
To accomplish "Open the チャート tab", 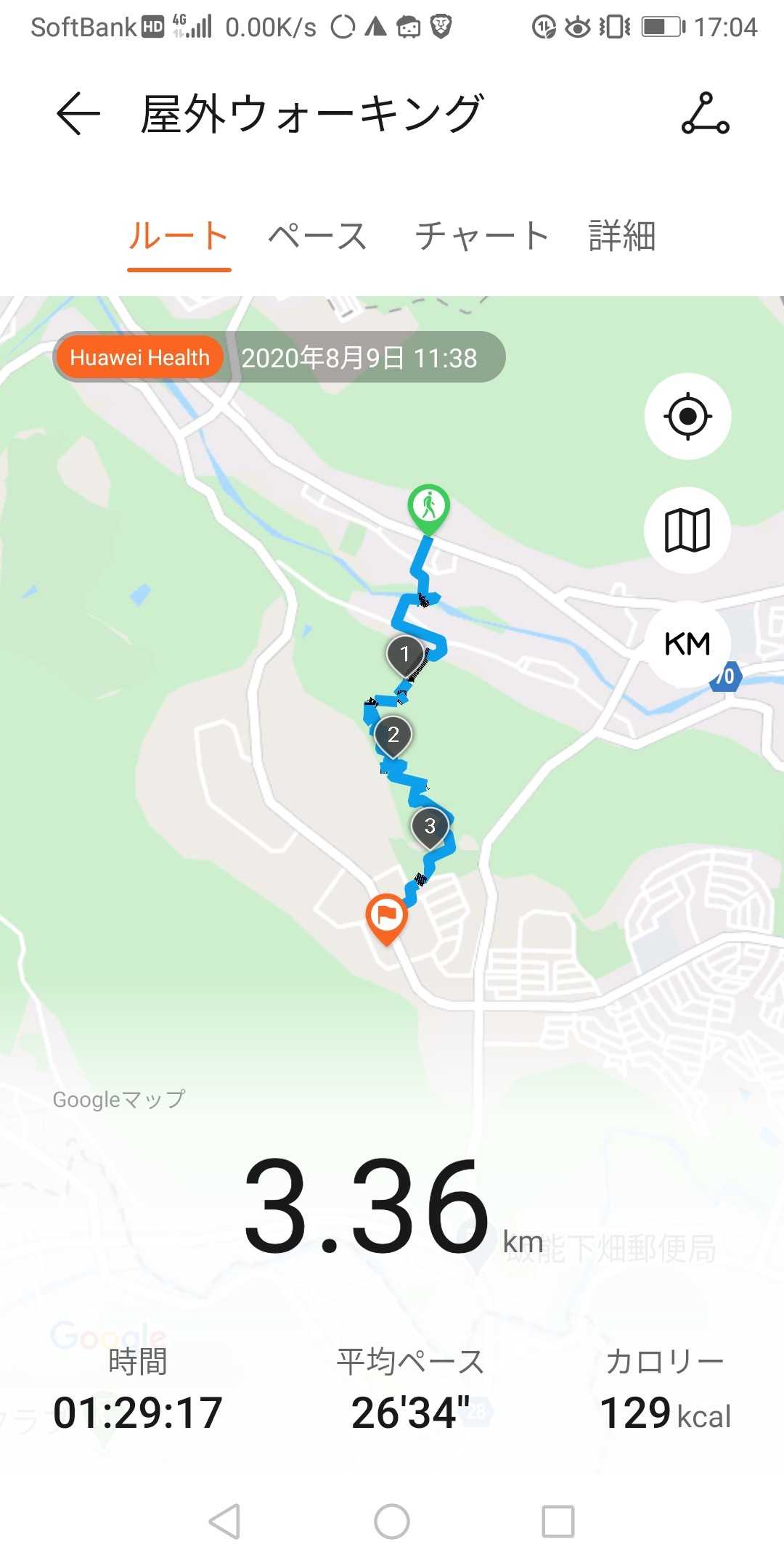I will (481, 237).
